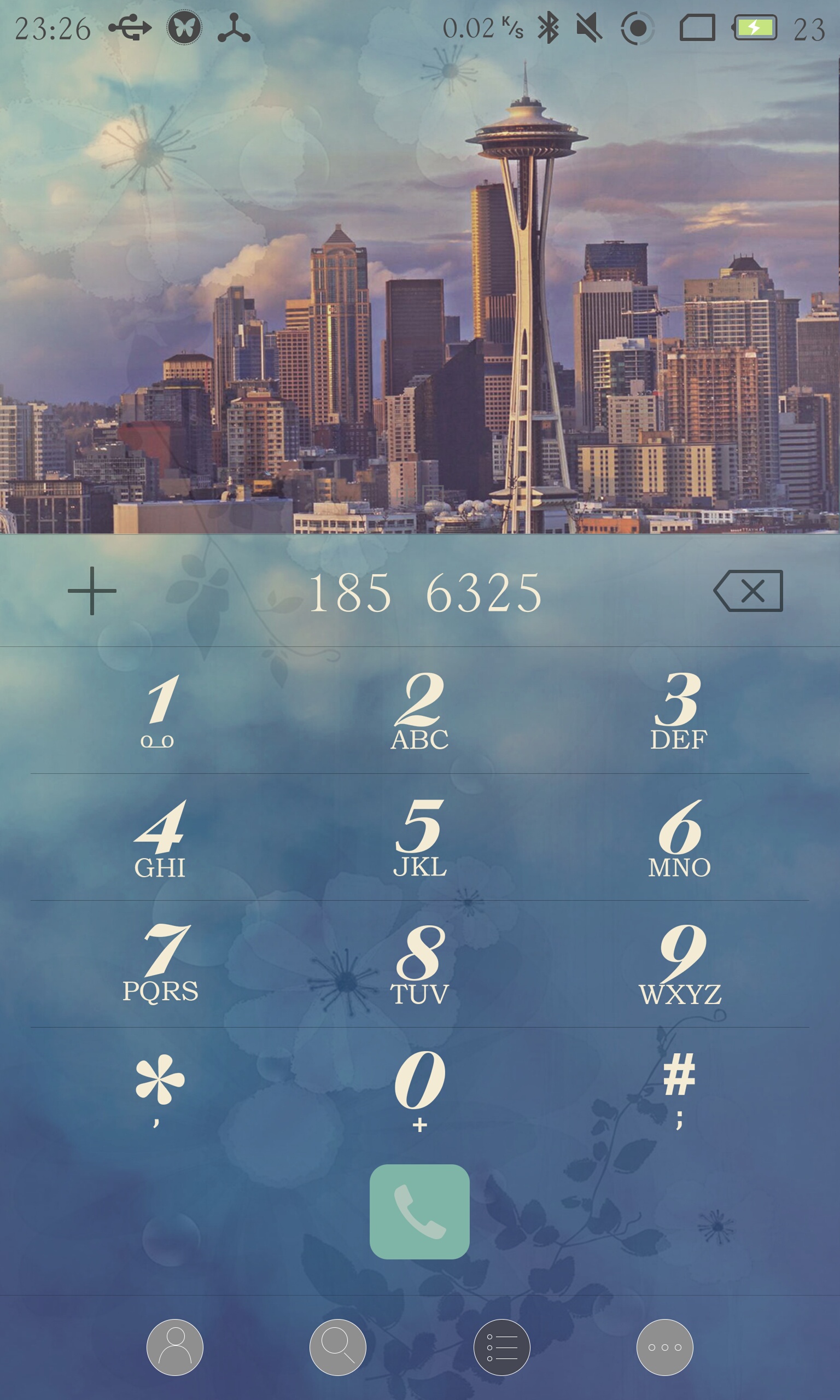Tap the plus icon to add contact

click(92, 591)
